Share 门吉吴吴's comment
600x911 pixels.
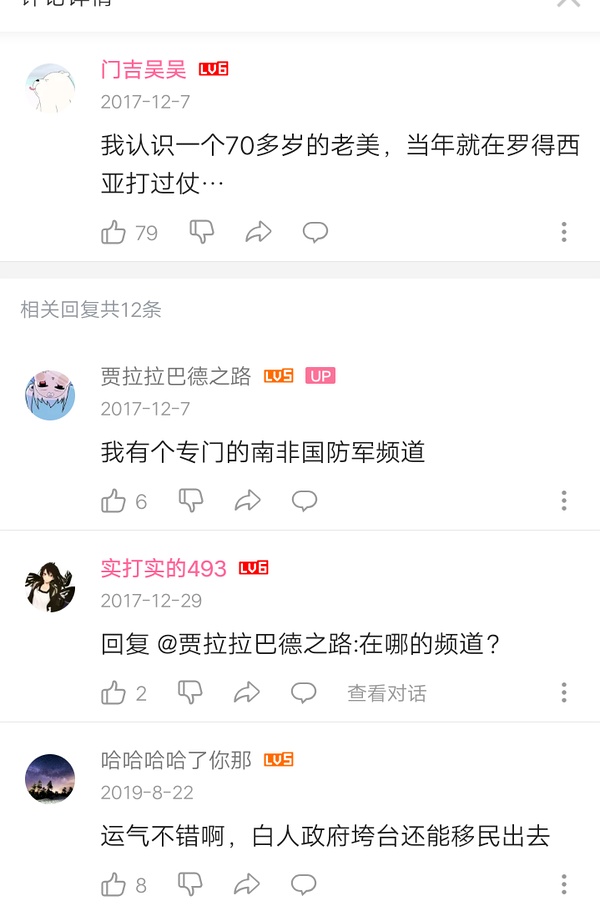259,233
